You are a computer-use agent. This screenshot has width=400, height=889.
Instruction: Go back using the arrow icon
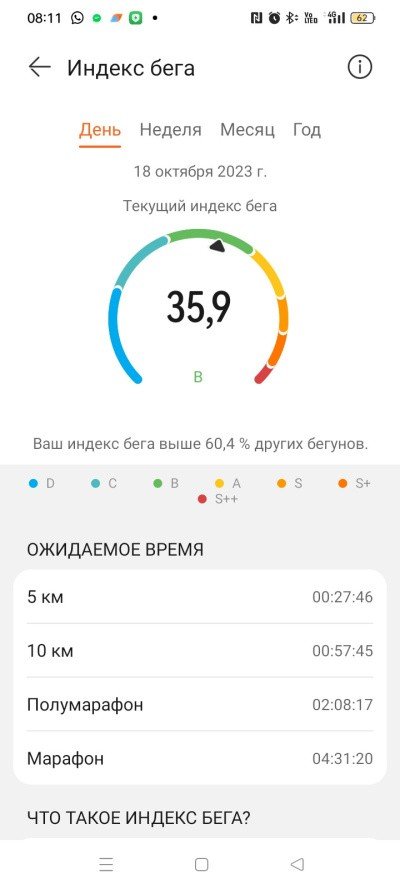(40, 67)
